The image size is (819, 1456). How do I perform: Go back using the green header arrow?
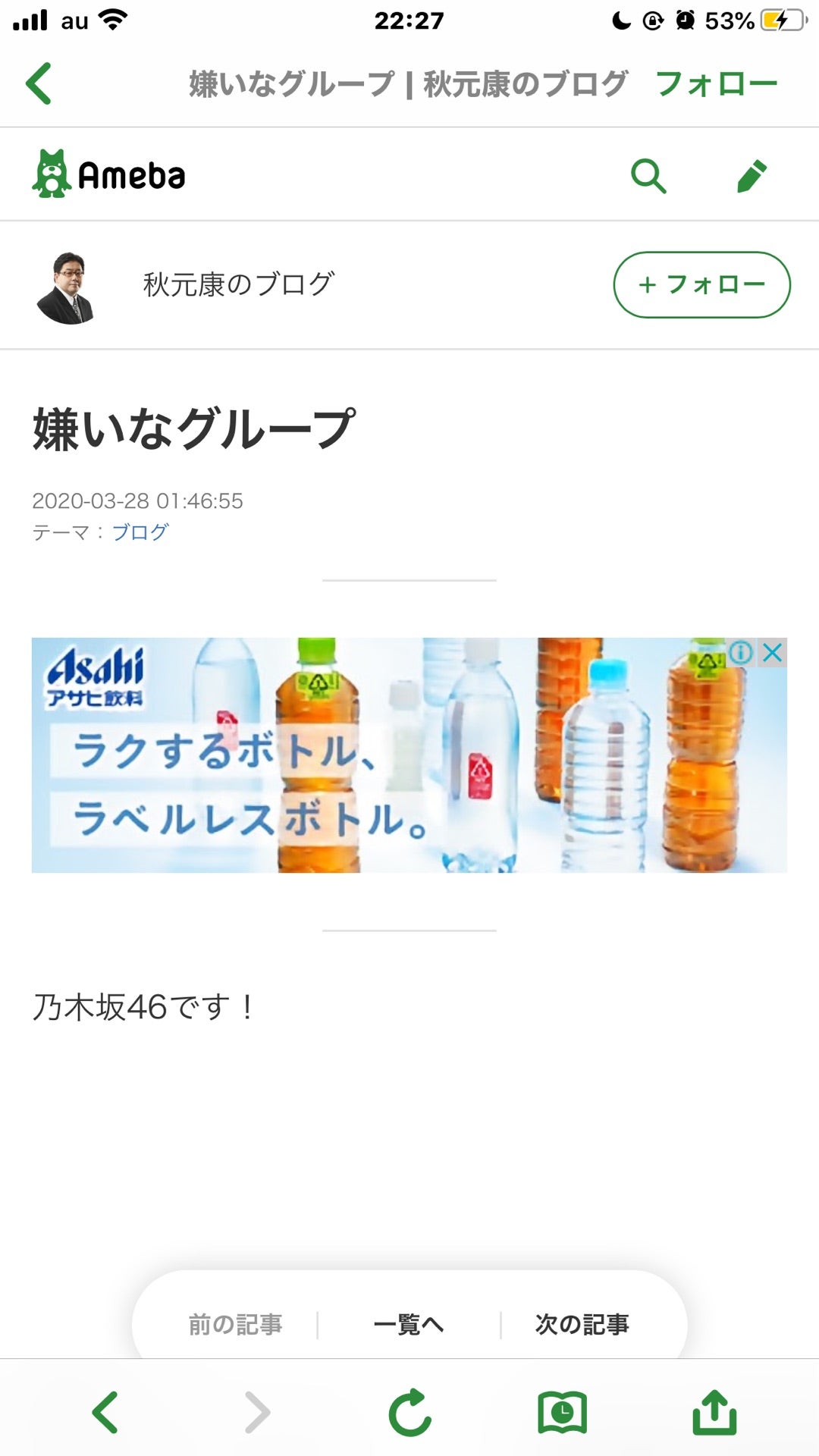[39, 83]
